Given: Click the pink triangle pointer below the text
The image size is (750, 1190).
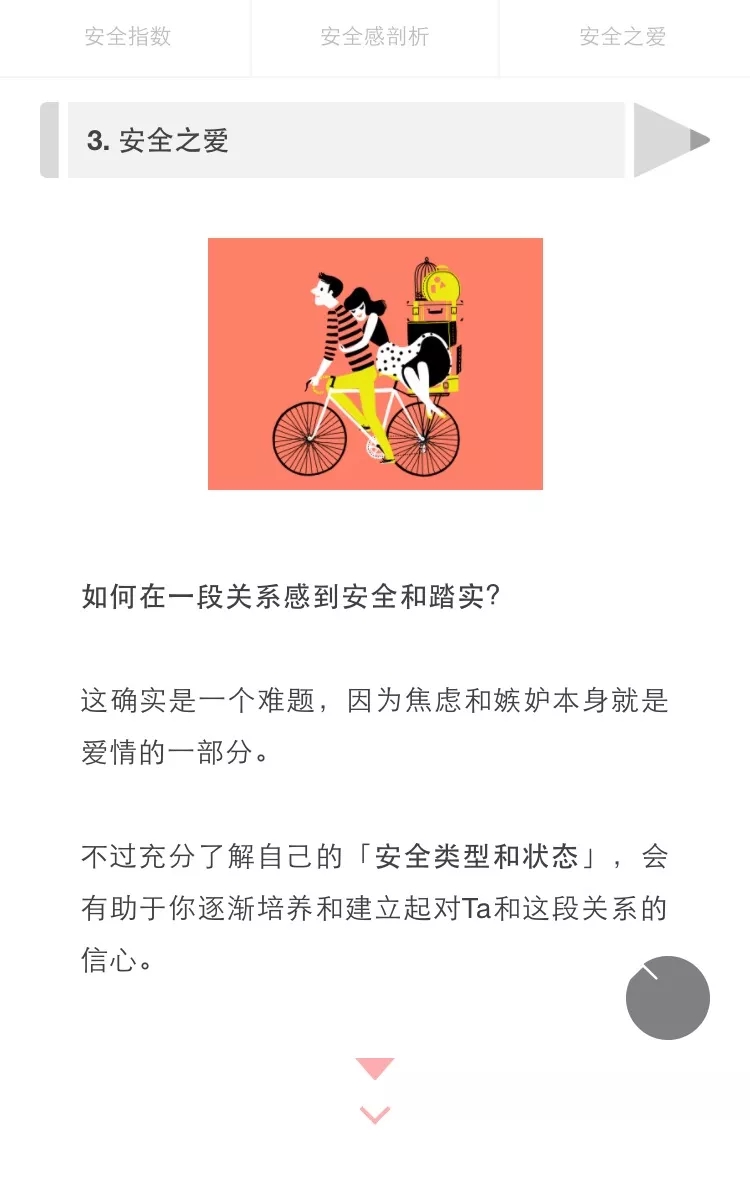Looking at the screenshot, I should coord(374,1068).
